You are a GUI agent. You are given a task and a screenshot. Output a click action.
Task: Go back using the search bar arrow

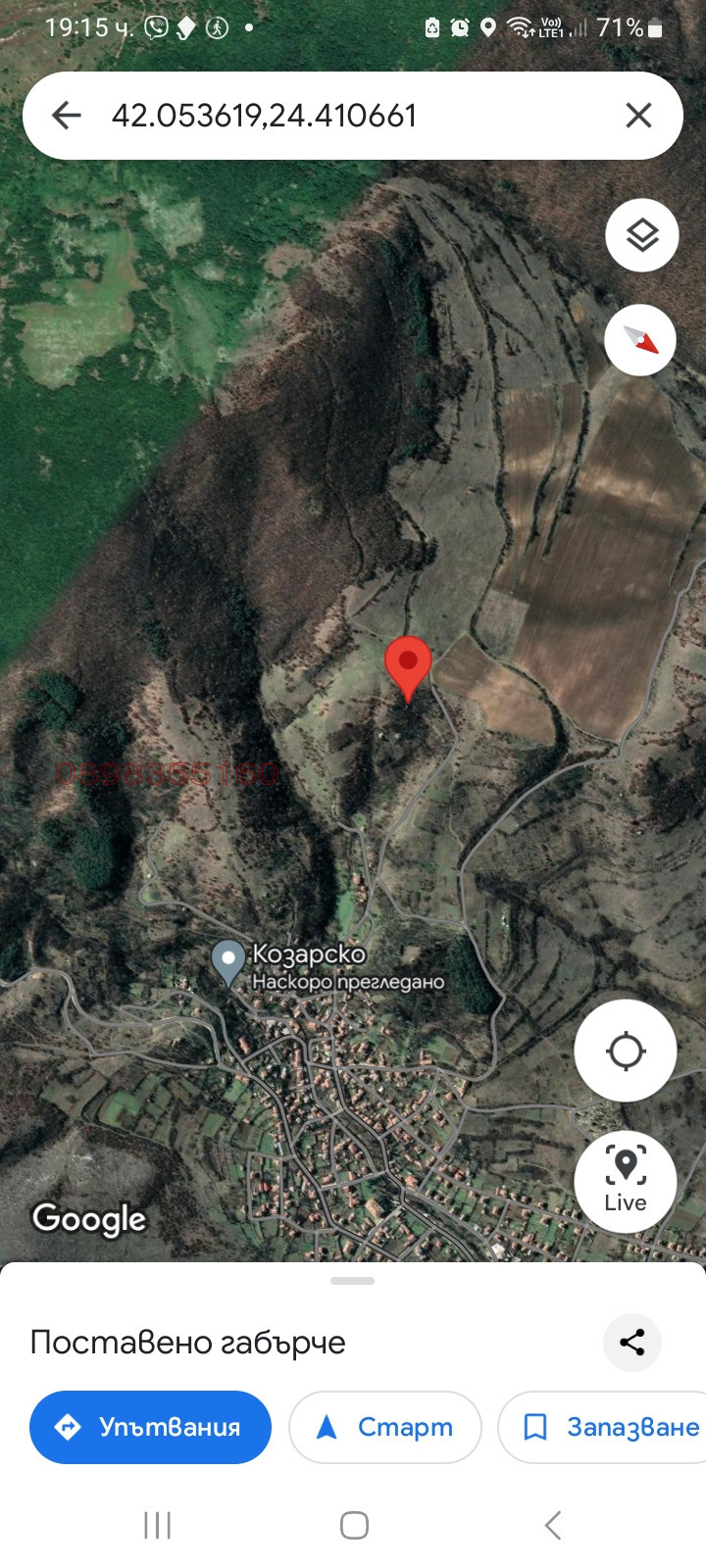[x=66, y=116]
